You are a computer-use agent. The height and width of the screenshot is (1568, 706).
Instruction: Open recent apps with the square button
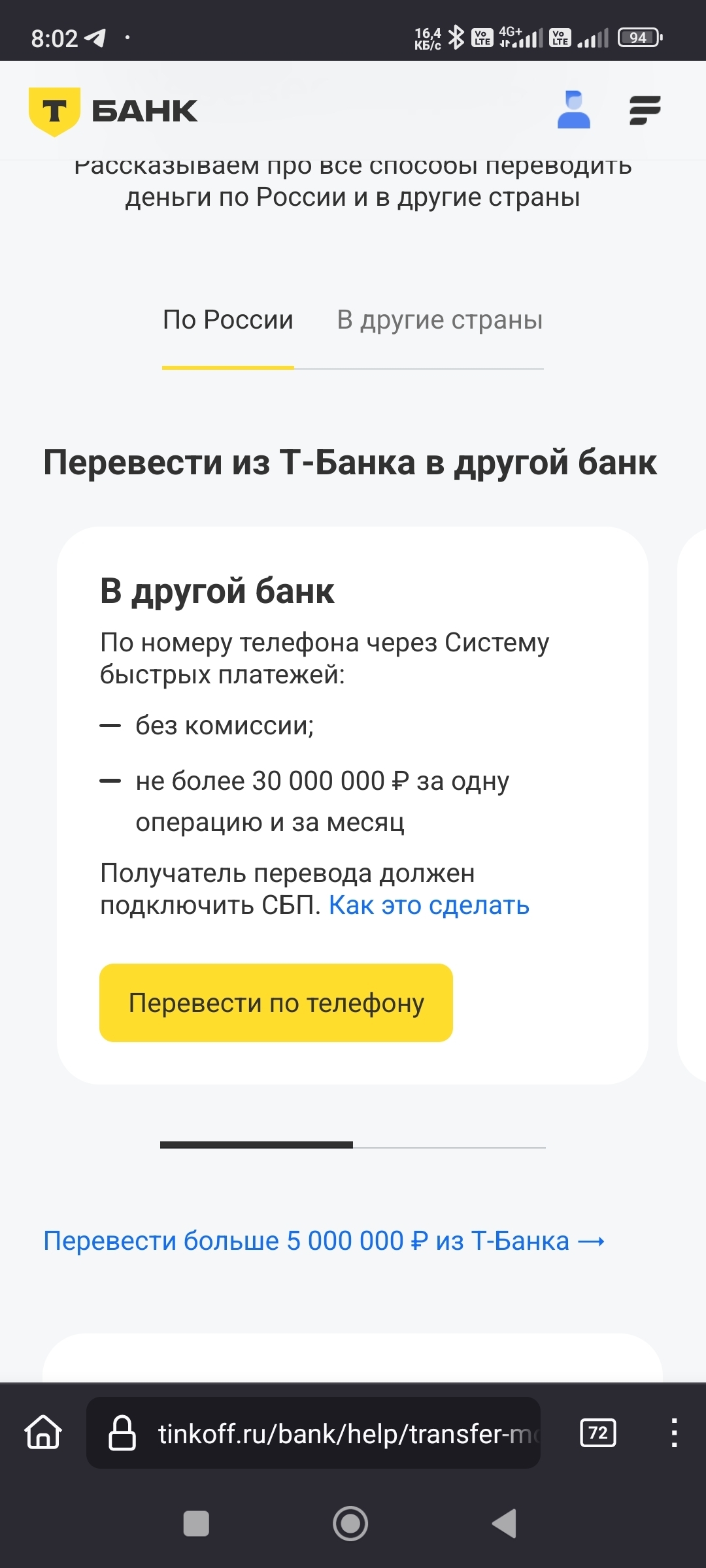click(196, 1524)
